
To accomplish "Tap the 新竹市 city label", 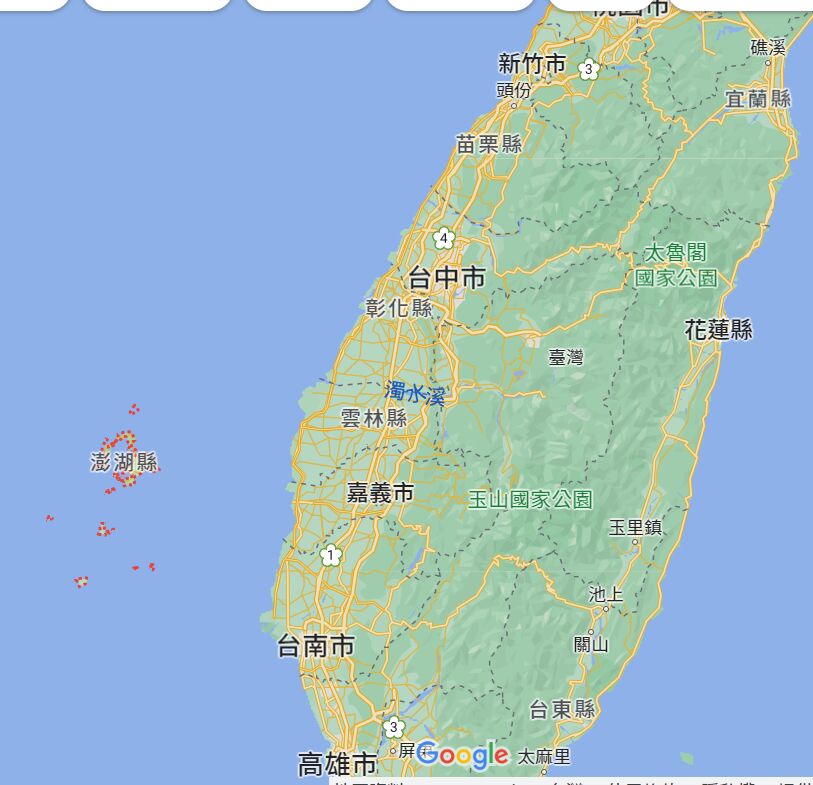I will click(532, 64).
